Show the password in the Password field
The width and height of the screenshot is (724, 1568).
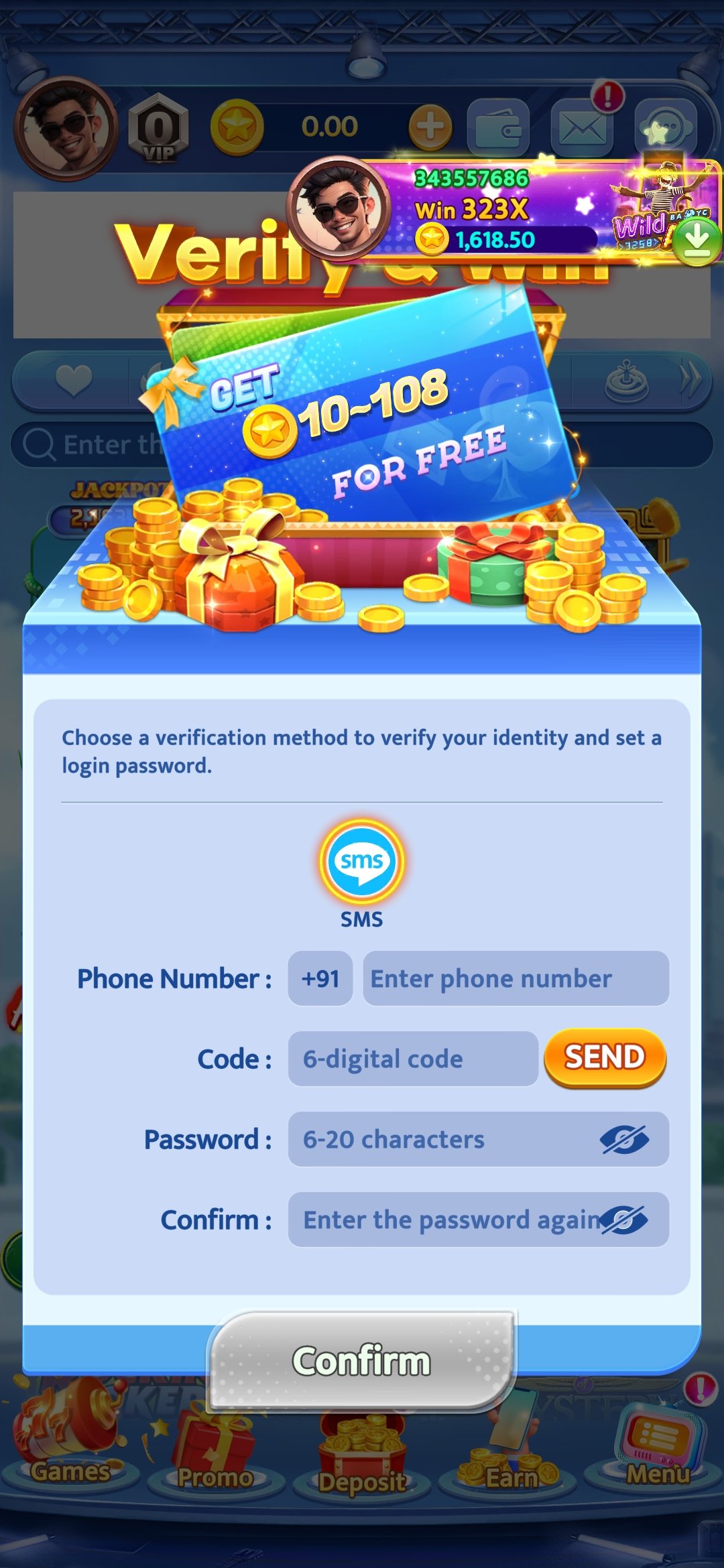tap(624, 1140)
